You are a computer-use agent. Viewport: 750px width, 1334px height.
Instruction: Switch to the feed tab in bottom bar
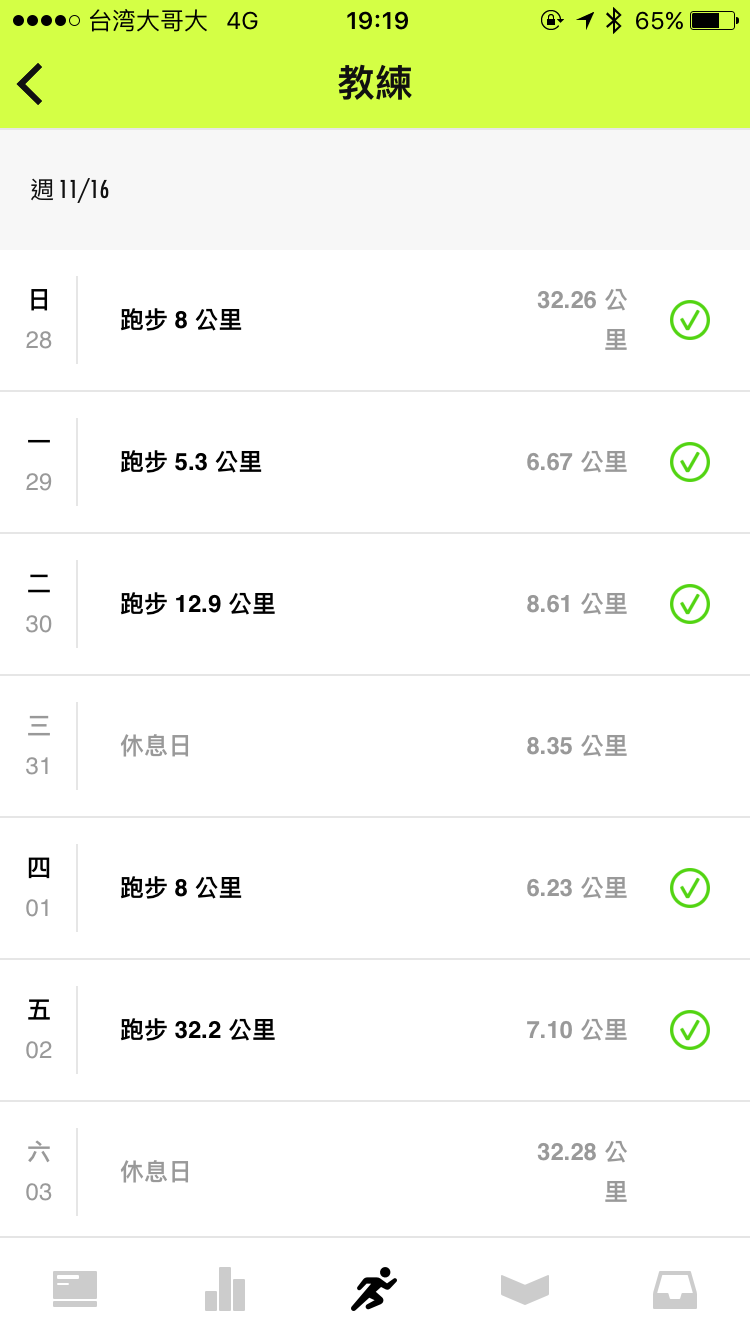click(x=75, y=1288)
